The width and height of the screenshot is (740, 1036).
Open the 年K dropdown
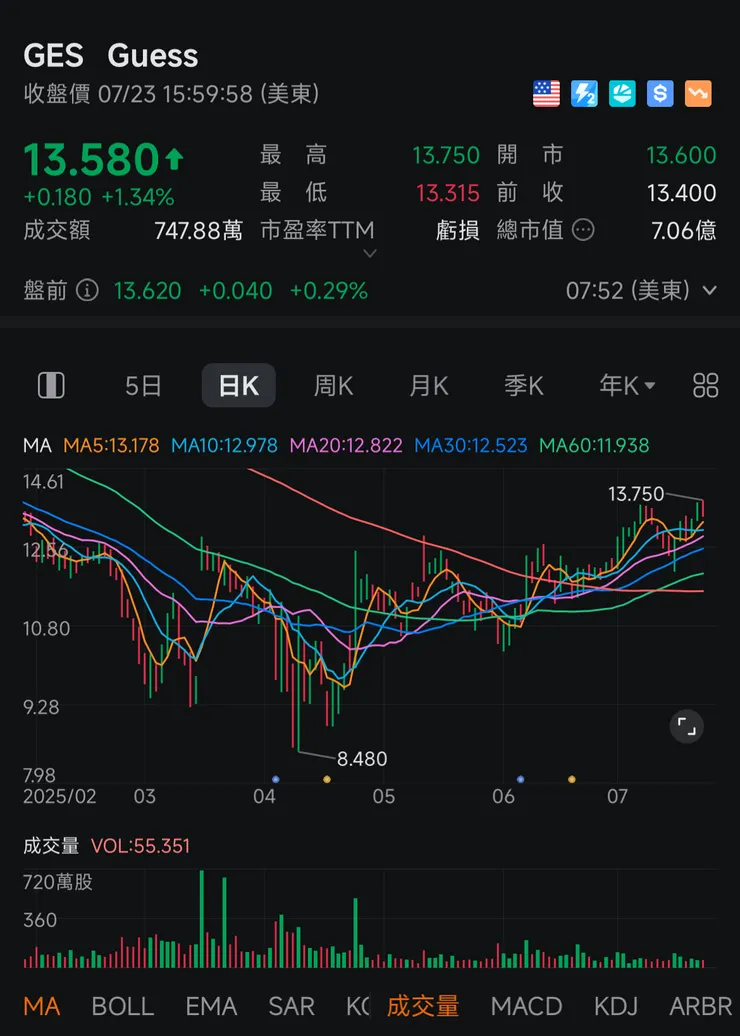pyautogui.click(x=626, y=384)
